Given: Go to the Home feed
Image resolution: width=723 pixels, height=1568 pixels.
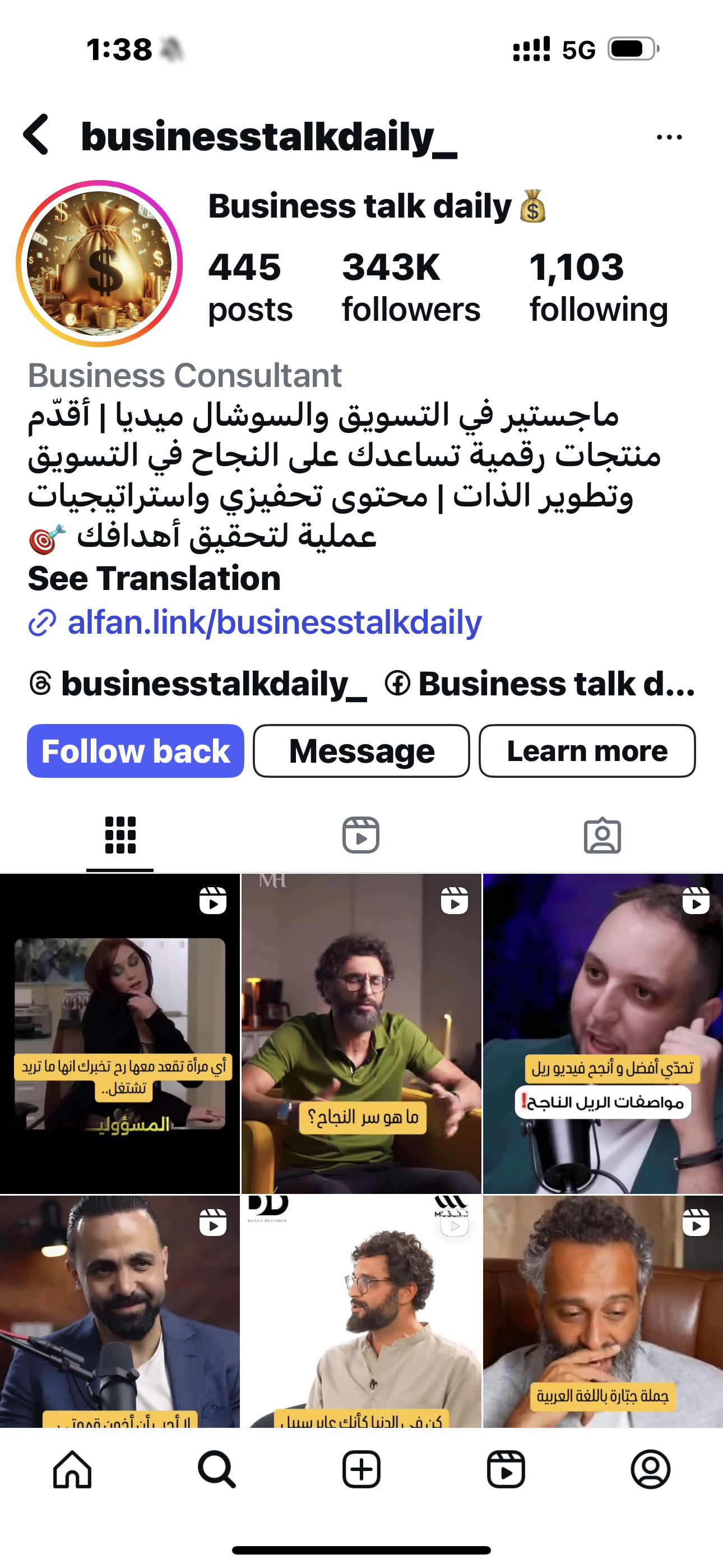Looking at the screenshot, I should (x=72, y=1469).
